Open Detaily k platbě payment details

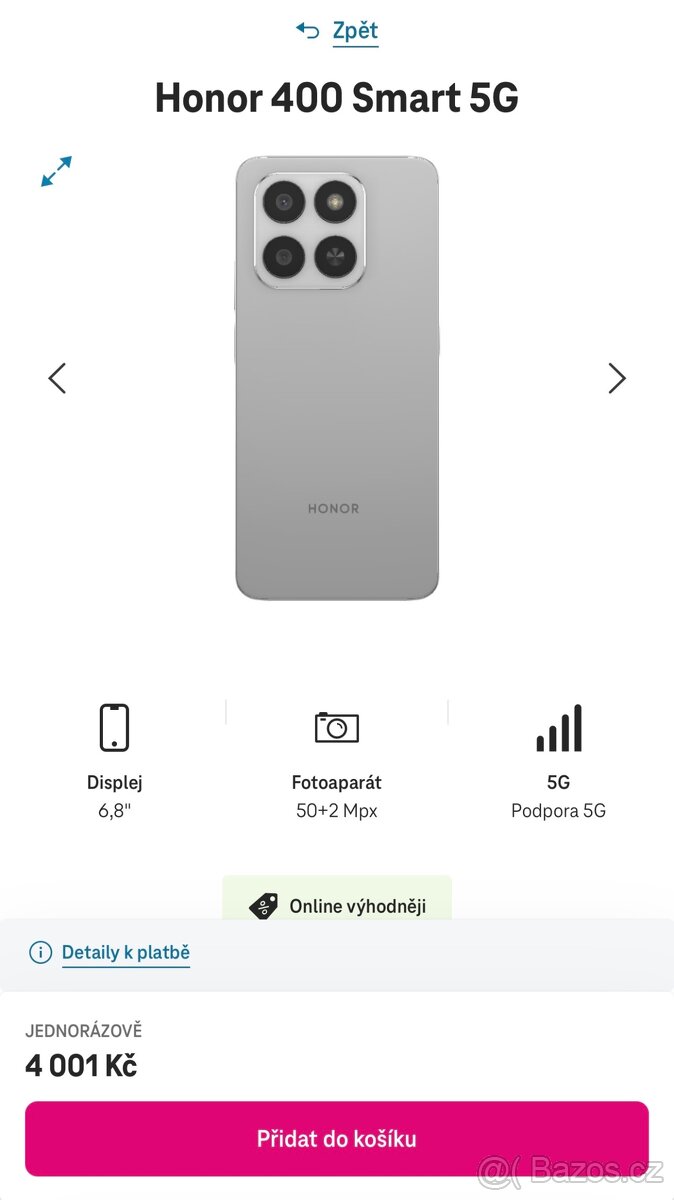tap(125, 953)
